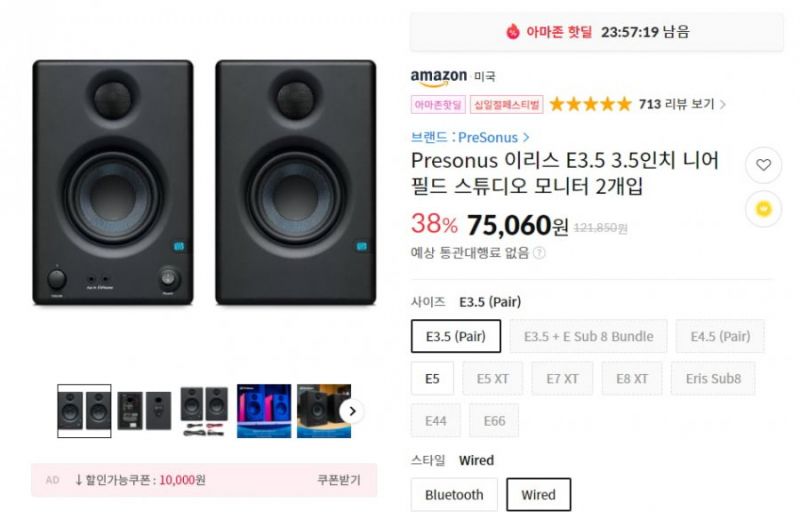
Task: Open the yellow smiley badge icon
Action: point(763,209)
